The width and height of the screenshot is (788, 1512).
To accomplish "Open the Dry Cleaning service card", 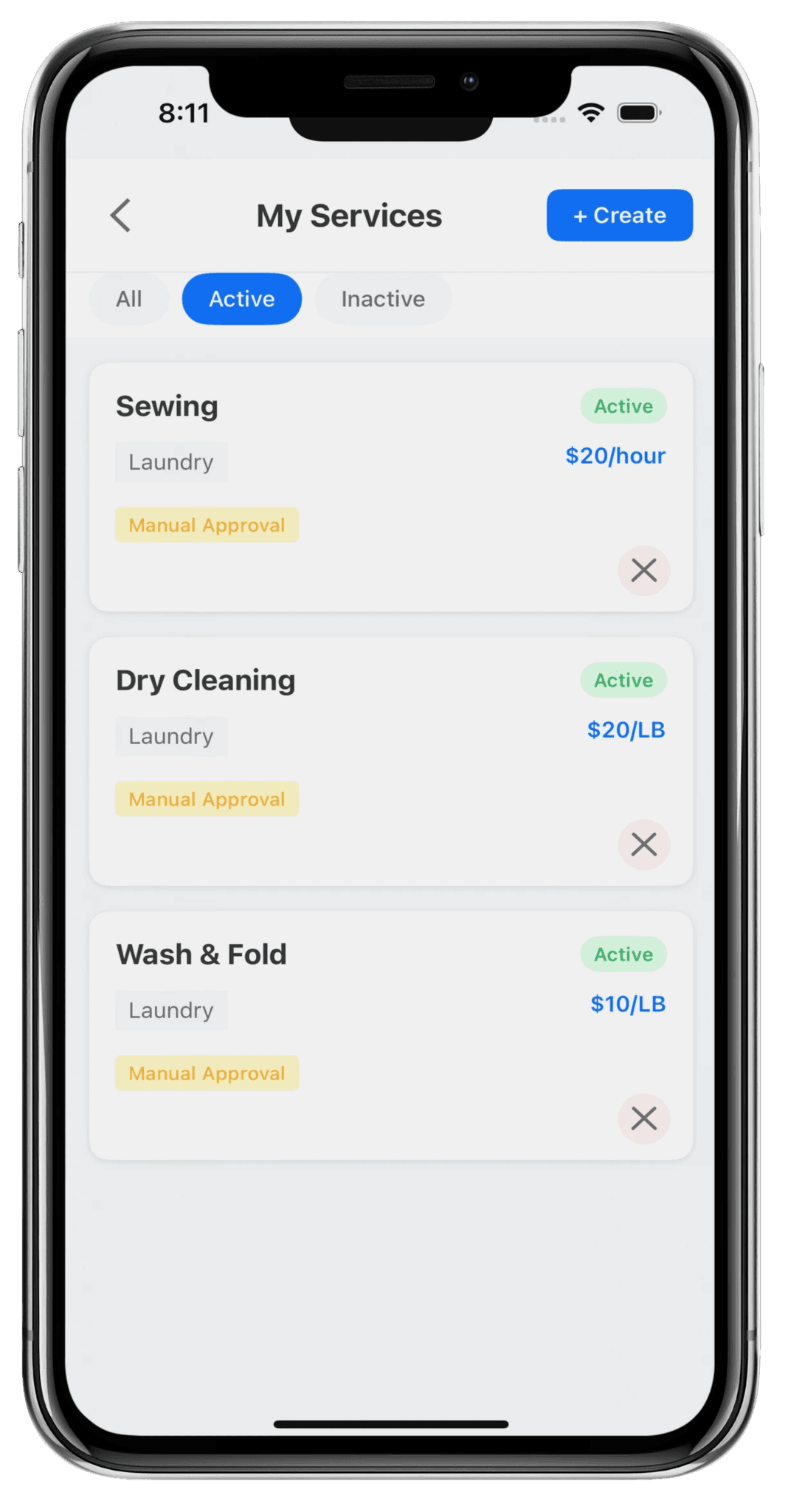I will coord(391,761).
